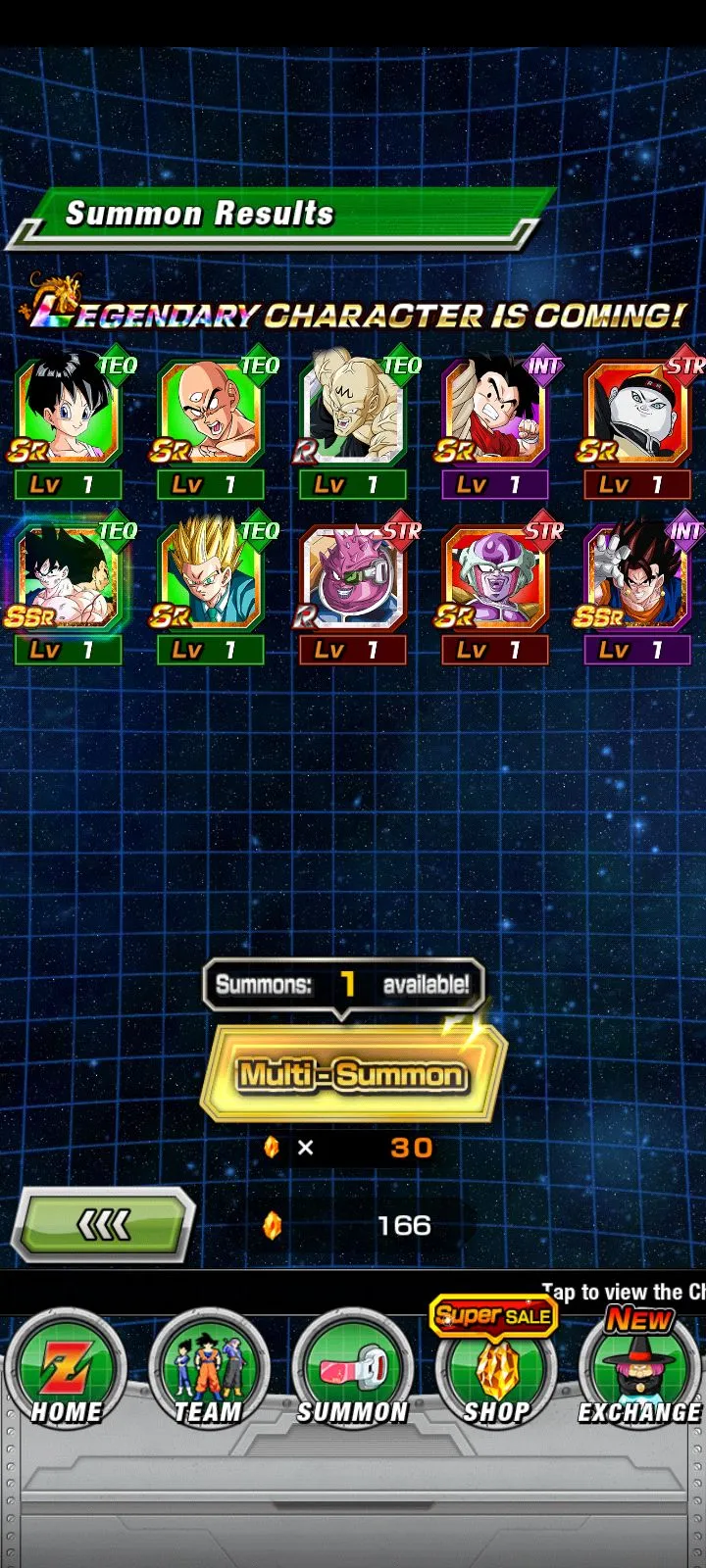Open the Exchange tab
Screen dimensions: 706x1568
pyautogui.click(x=639, y=1369)
